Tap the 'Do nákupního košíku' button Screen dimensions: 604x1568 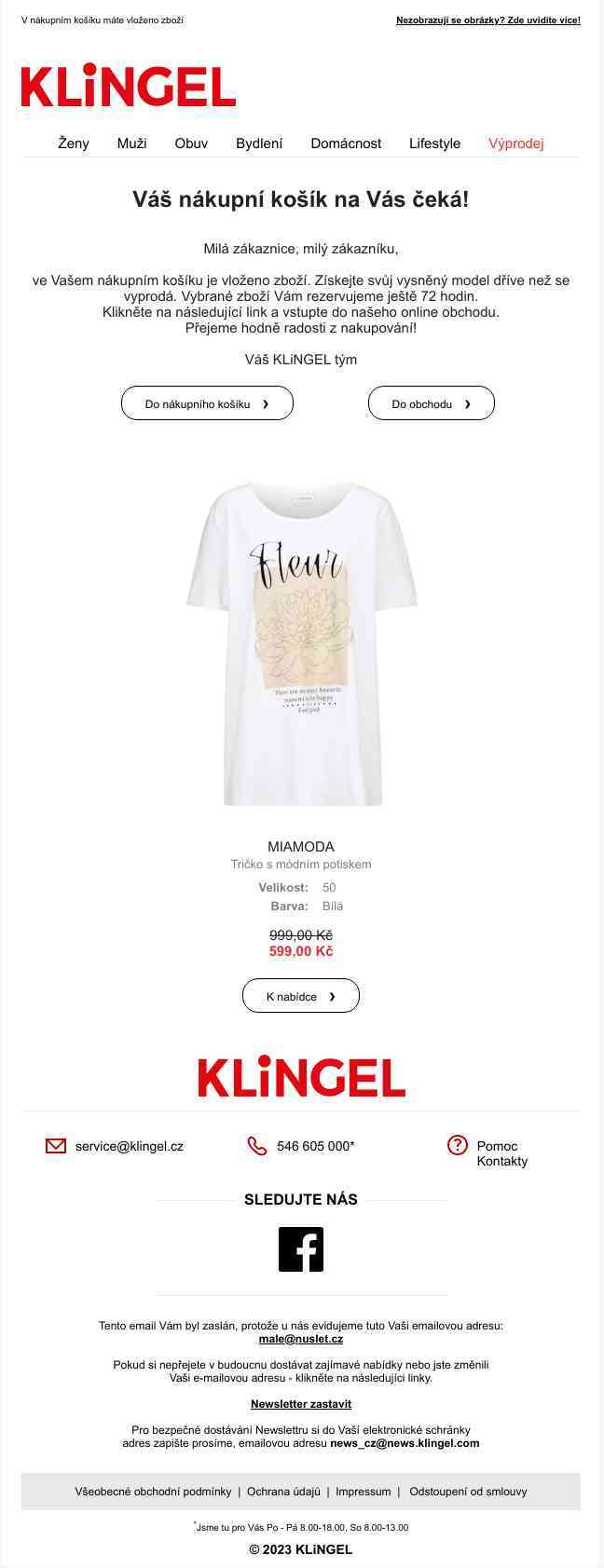point(207,403)
